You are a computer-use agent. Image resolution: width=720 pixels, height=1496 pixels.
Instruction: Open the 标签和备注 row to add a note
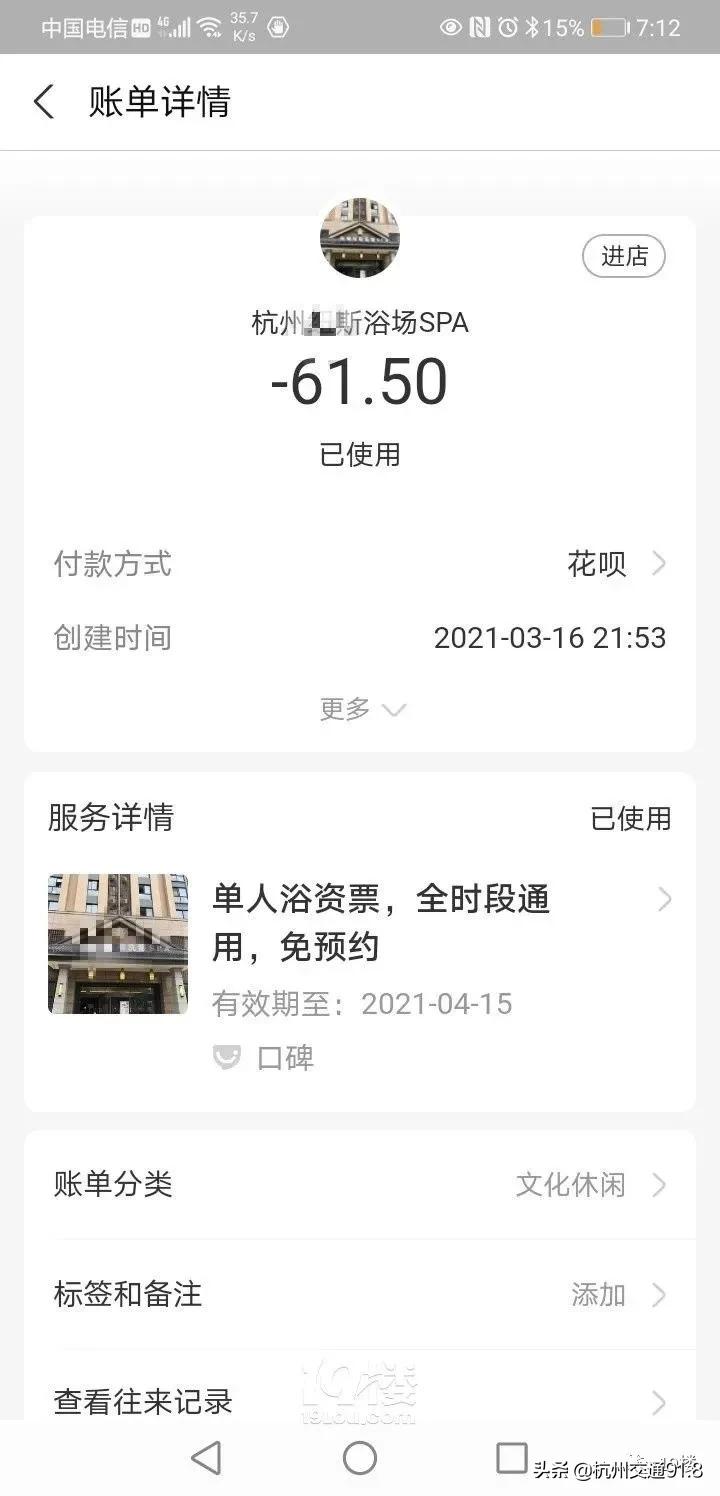click(360, 1294)
